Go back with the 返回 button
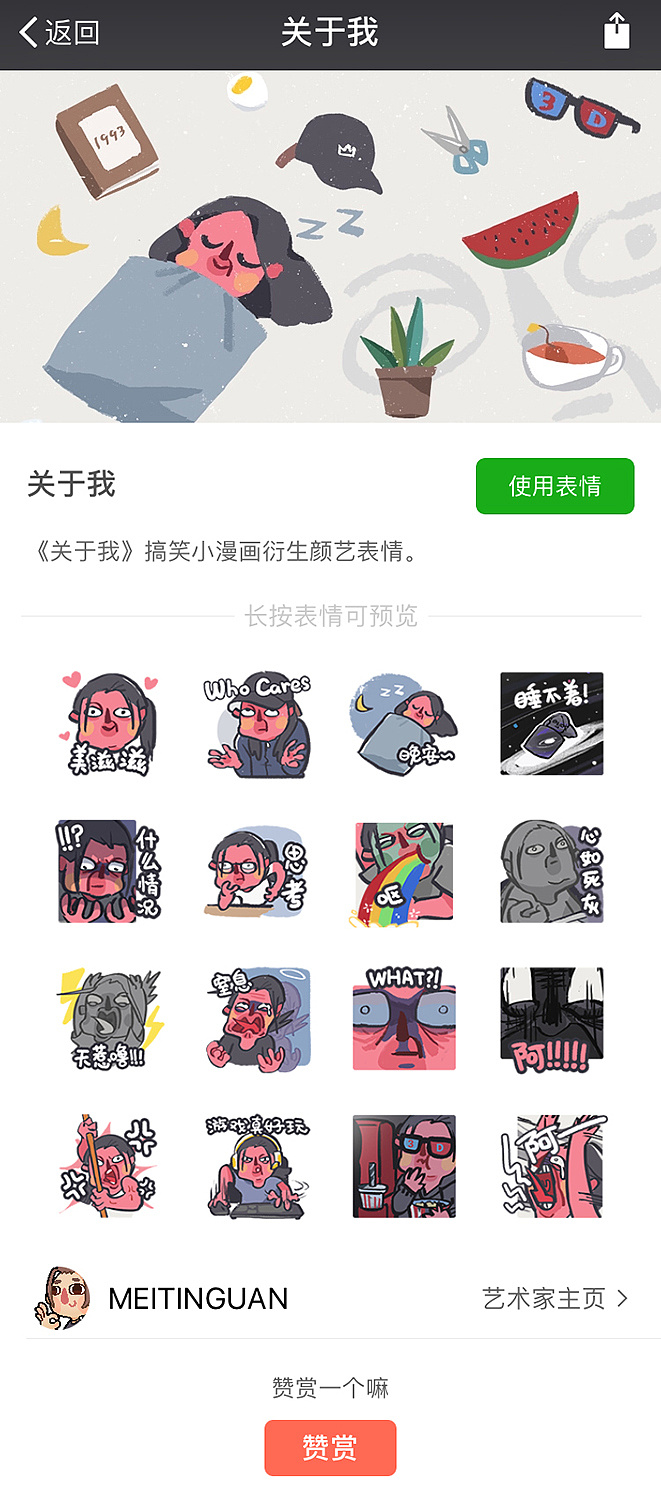This screenshot has height=1500, width=661. (60, 33)
